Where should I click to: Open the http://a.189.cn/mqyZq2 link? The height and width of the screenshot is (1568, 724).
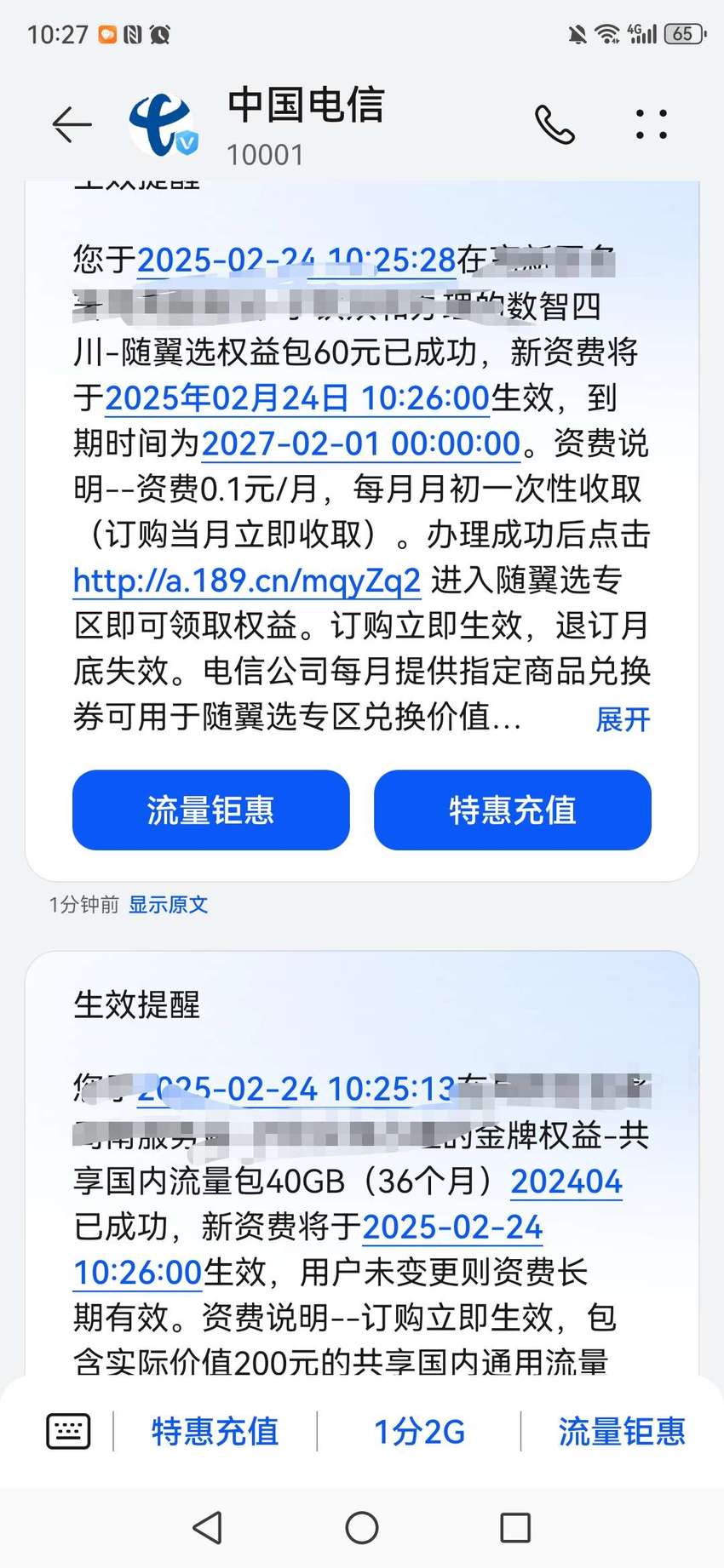(x=247, y=581)
